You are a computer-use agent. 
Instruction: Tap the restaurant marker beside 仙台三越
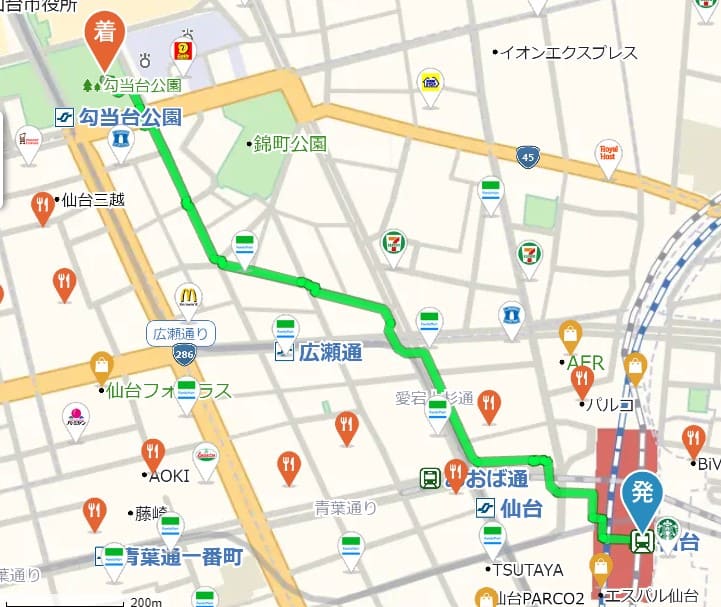(x=42, y=207)
